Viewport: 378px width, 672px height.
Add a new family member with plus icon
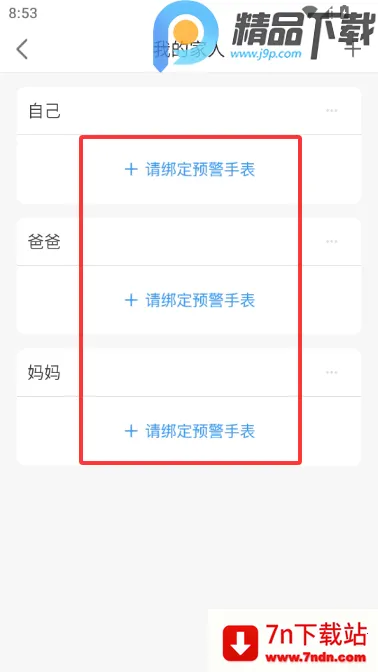[353, 49]
